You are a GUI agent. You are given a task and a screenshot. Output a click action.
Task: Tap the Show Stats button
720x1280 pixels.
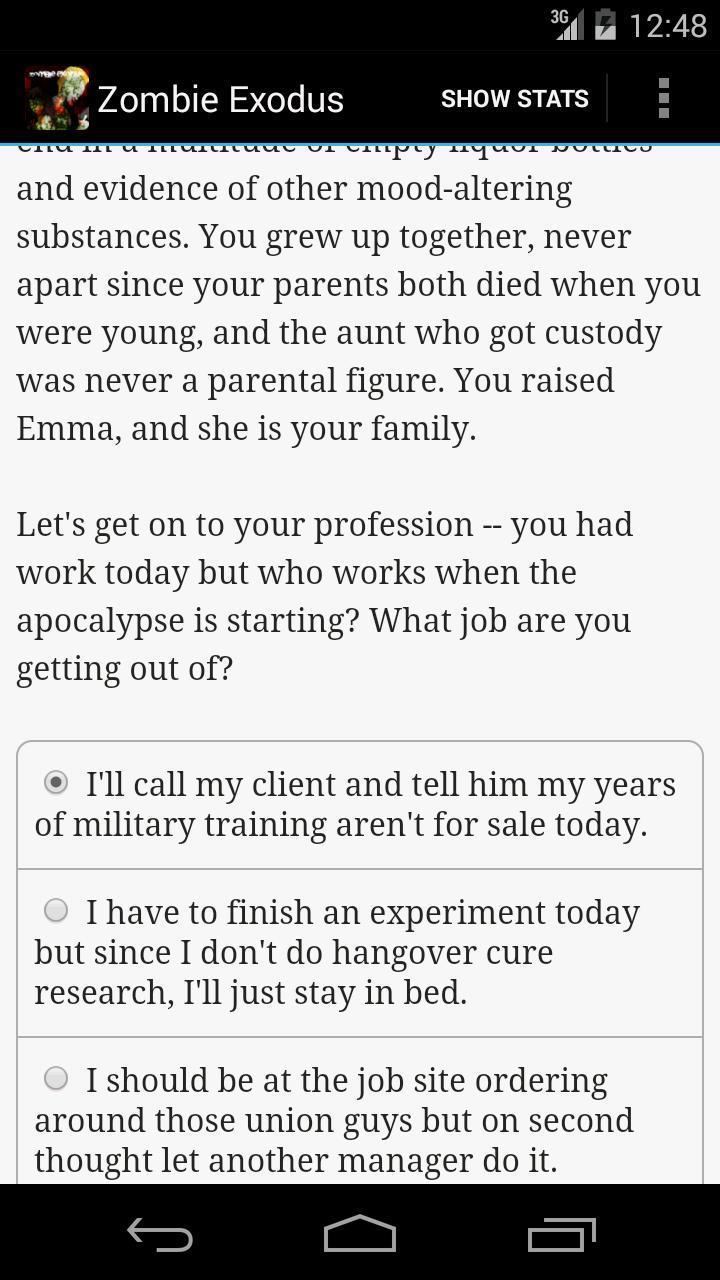point(514,99)
